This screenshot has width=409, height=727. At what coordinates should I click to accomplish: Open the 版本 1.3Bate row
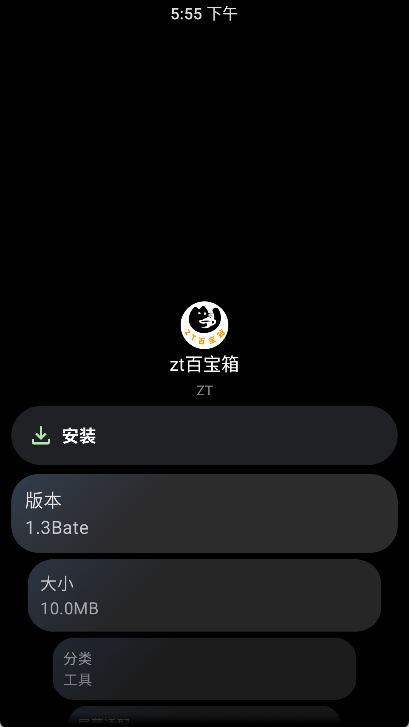[204, 513]
